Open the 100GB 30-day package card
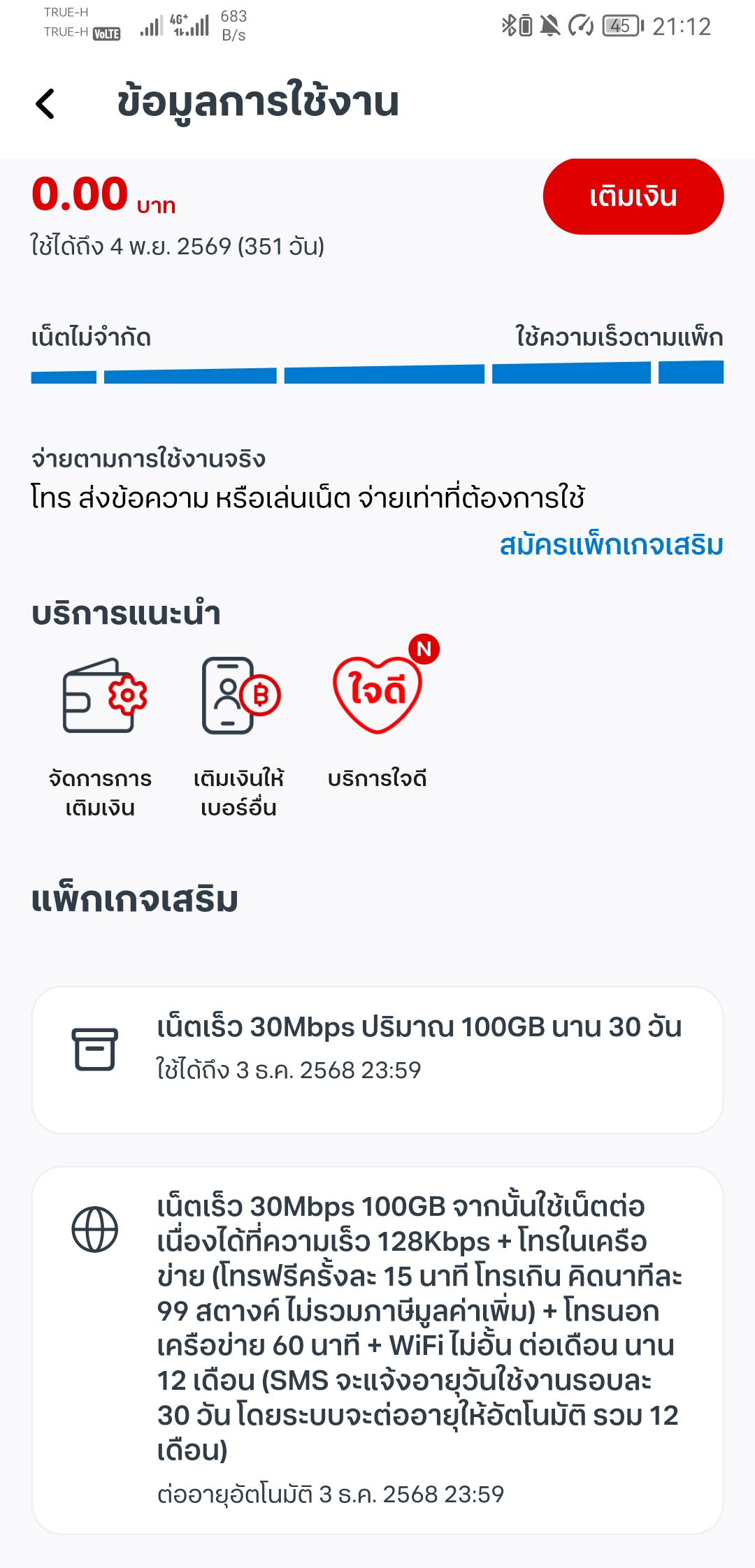This screenshot has height=1568, width=755. click(x=377, y=1060)
